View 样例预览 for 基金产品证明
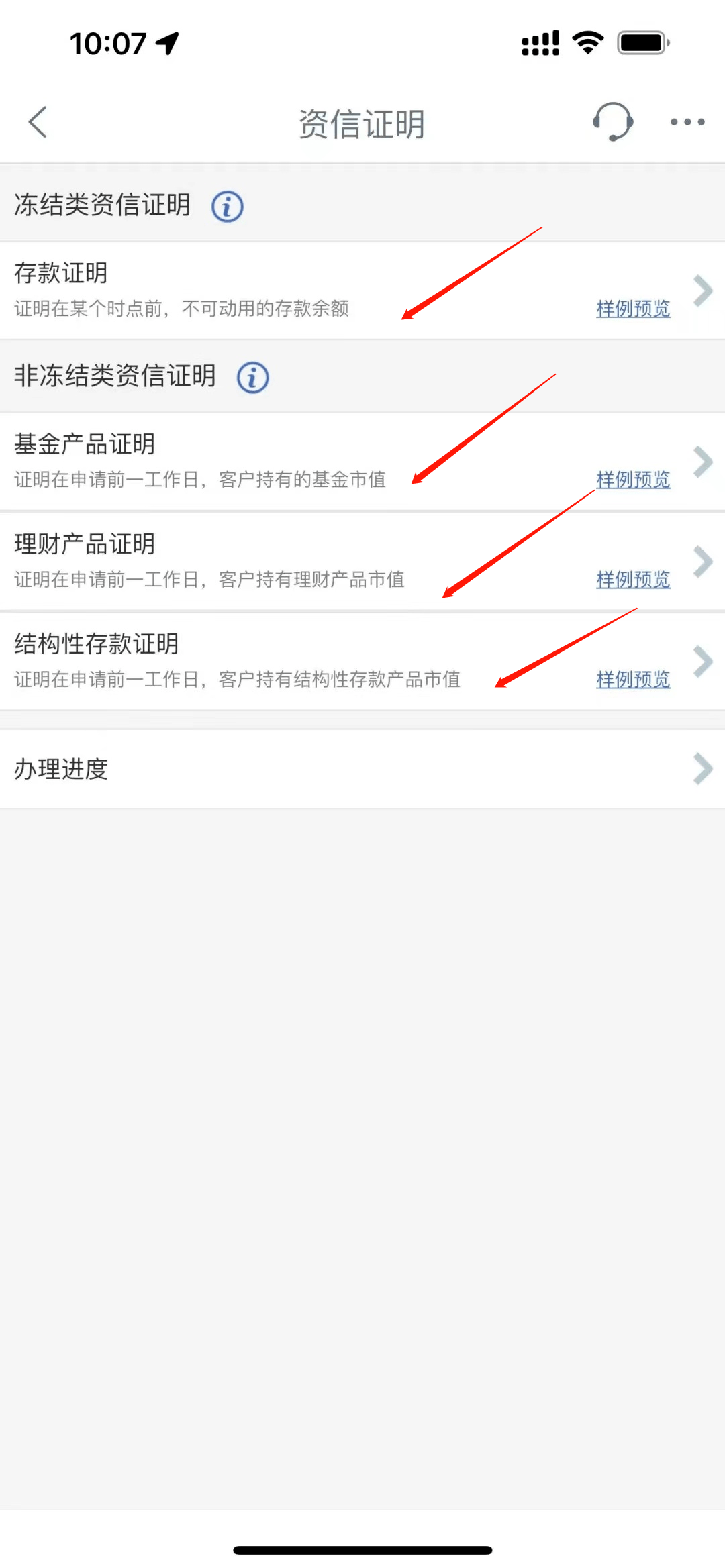Screen dimensions: 725x1568 633,480
